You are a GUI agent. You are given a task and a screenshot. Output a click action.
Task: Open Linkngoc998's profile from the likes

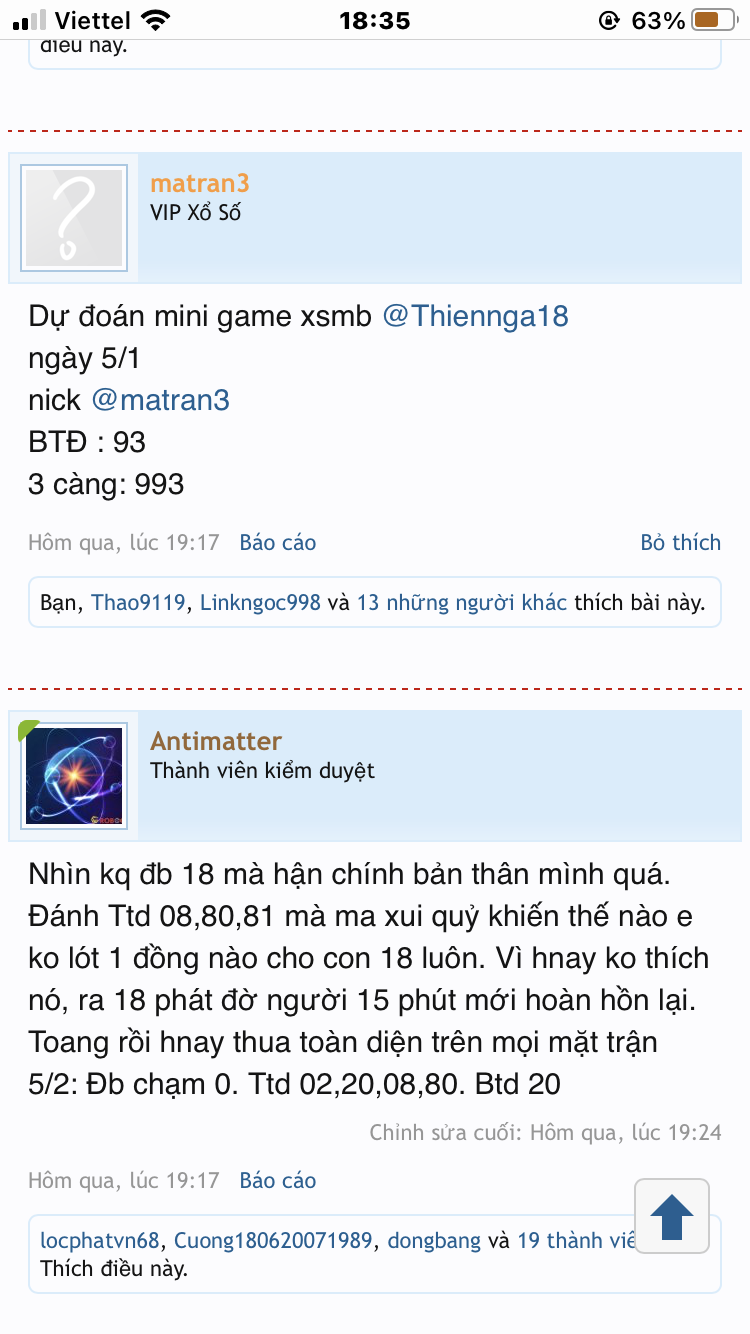[x=260, y=603]
